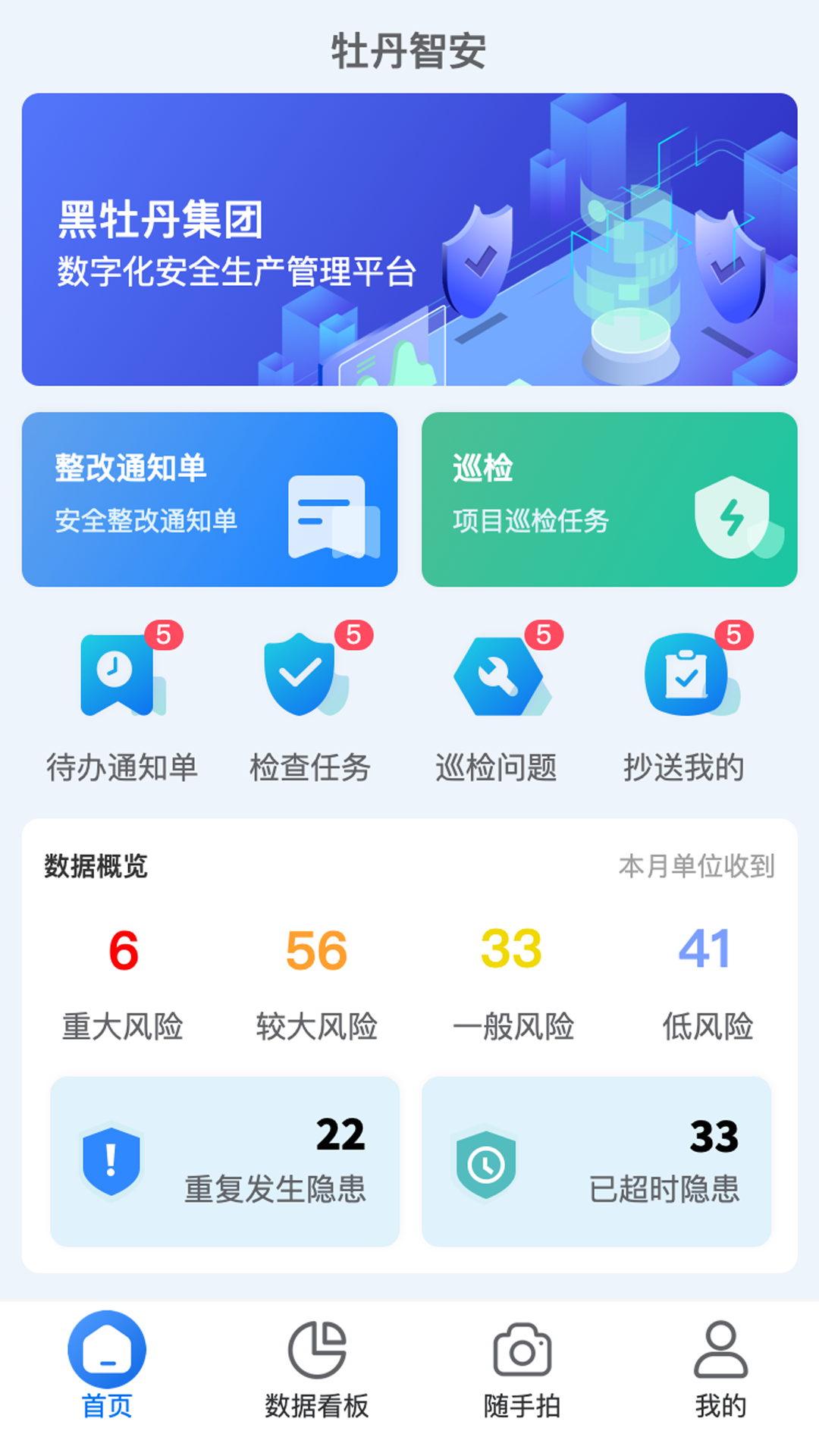Open the 整改通知单 card
The image size is (819, 1456).
point(209,498)
